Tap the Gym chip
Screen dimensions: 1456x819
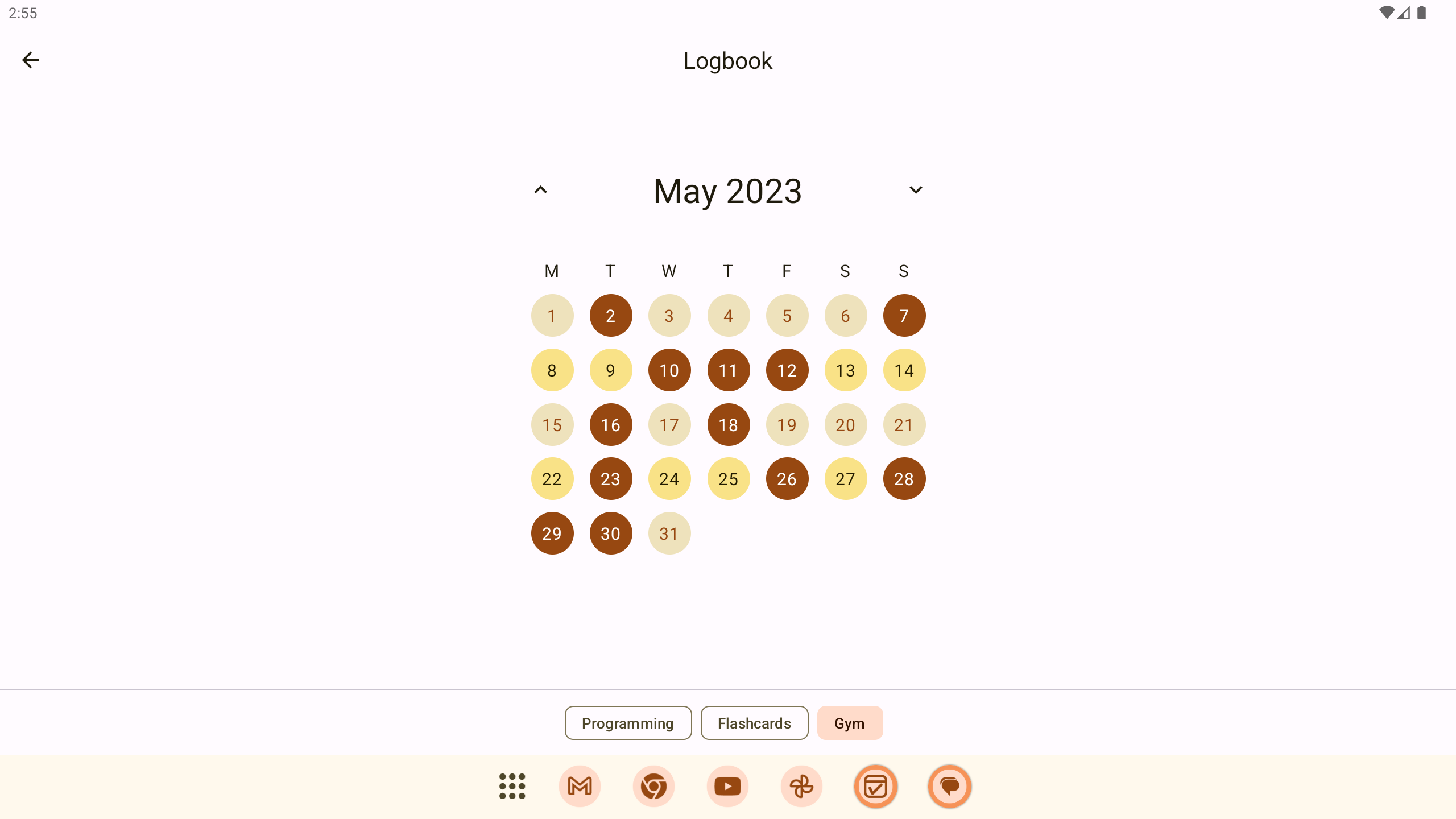(850, 723)
